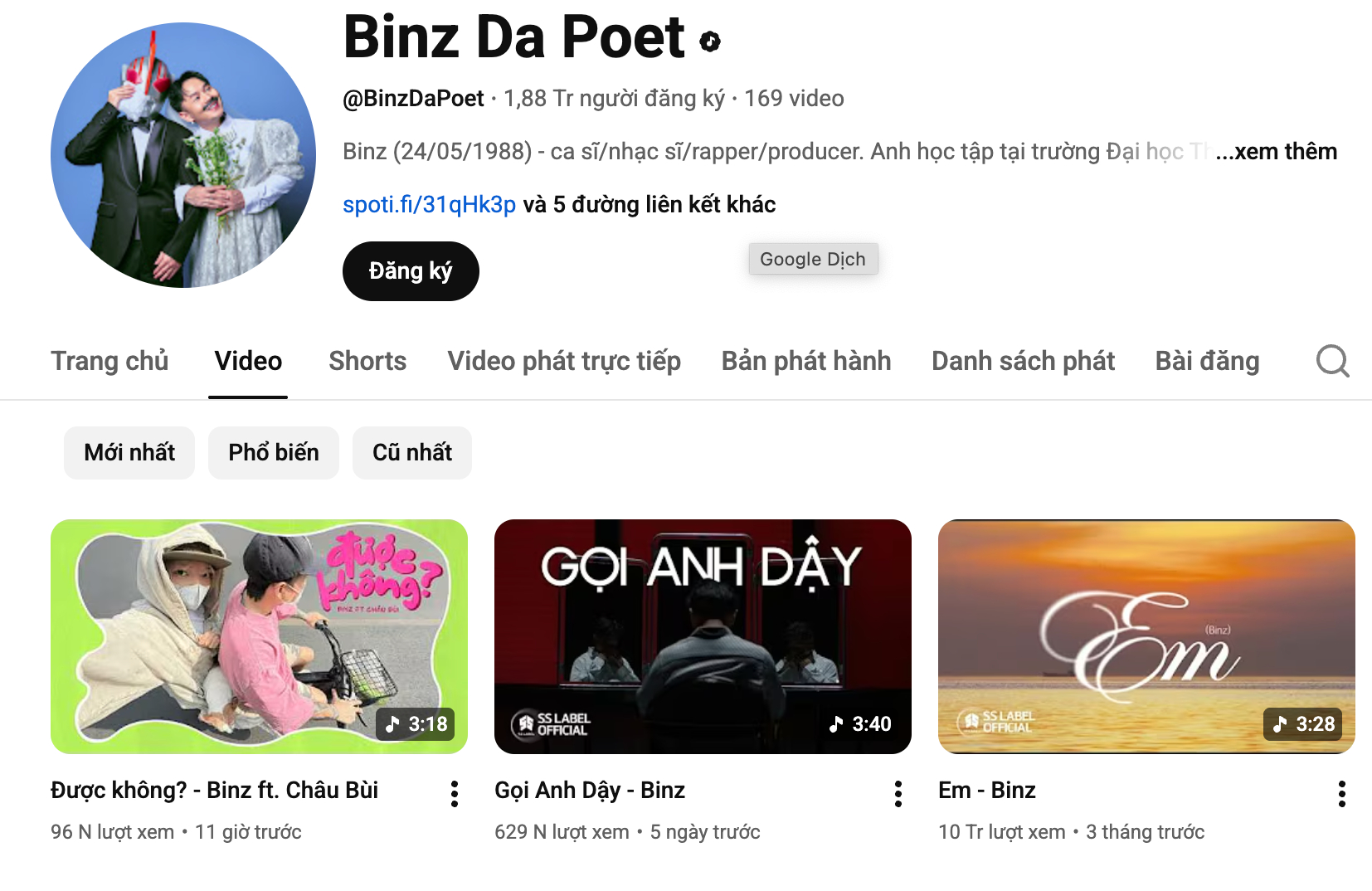Open options menu for Gọi Anh Dậy video

(x=898, y=794)
